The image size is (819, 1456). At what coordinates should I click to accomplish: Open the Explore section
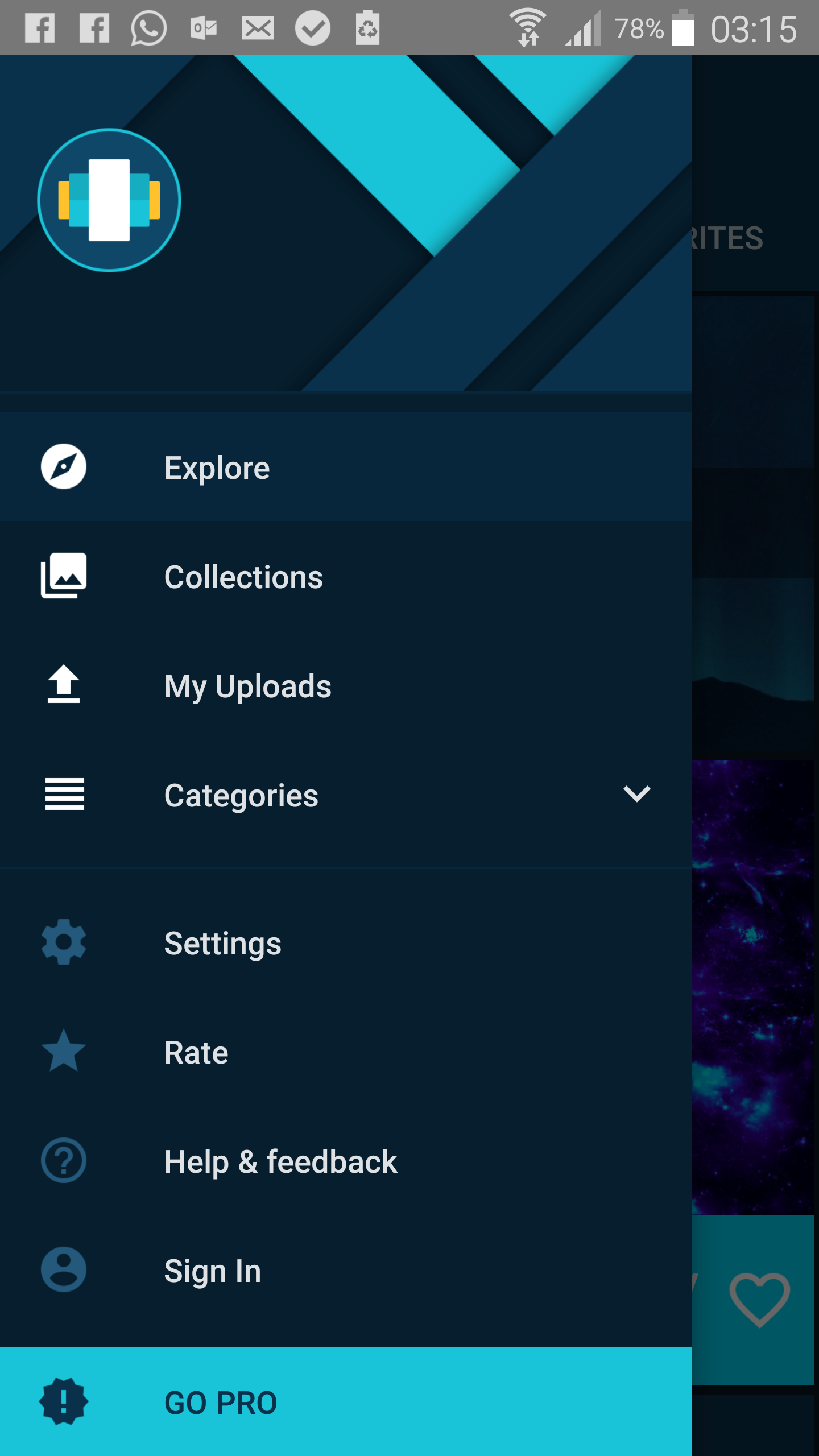coord(346,467)
